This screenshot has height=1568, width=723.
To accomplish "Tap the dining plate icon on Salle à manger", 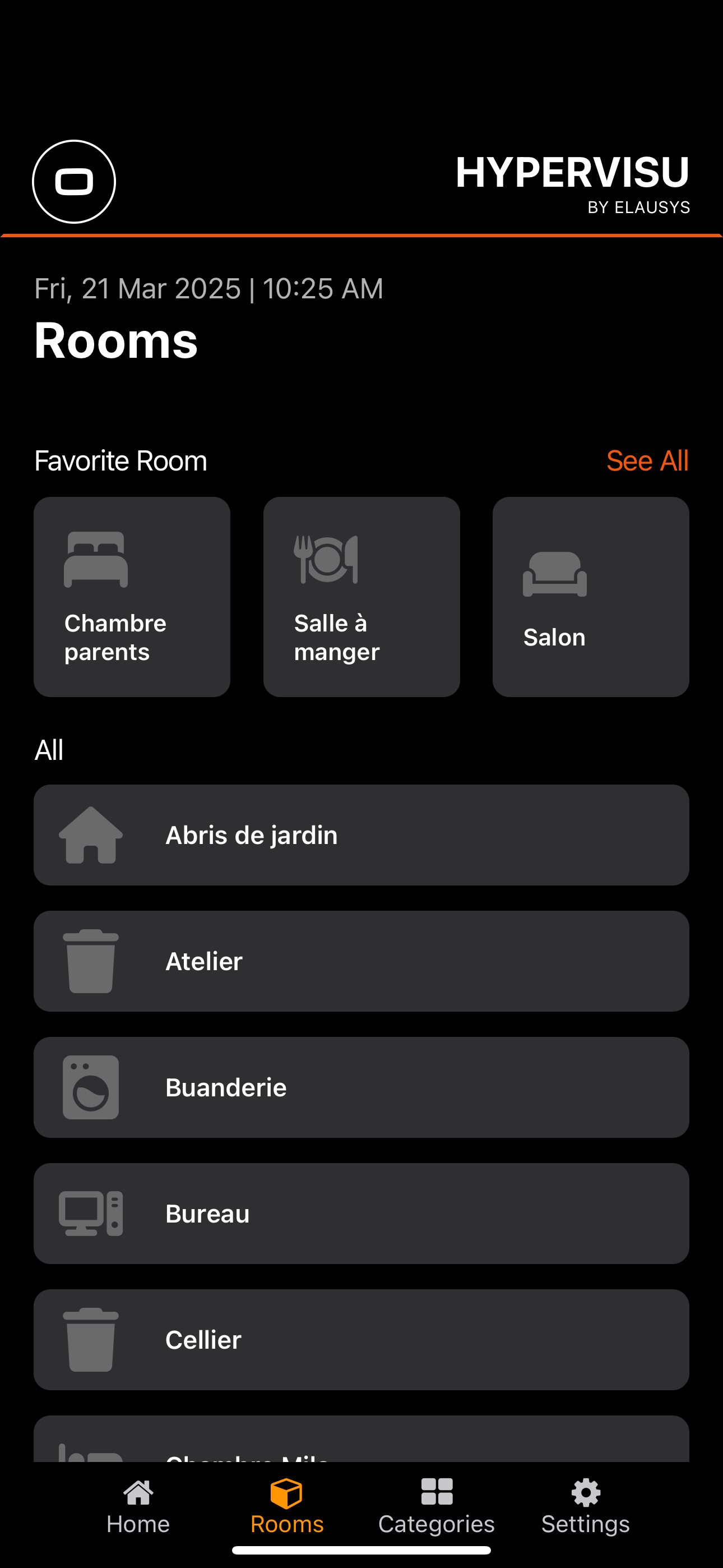I will [327, 559].
